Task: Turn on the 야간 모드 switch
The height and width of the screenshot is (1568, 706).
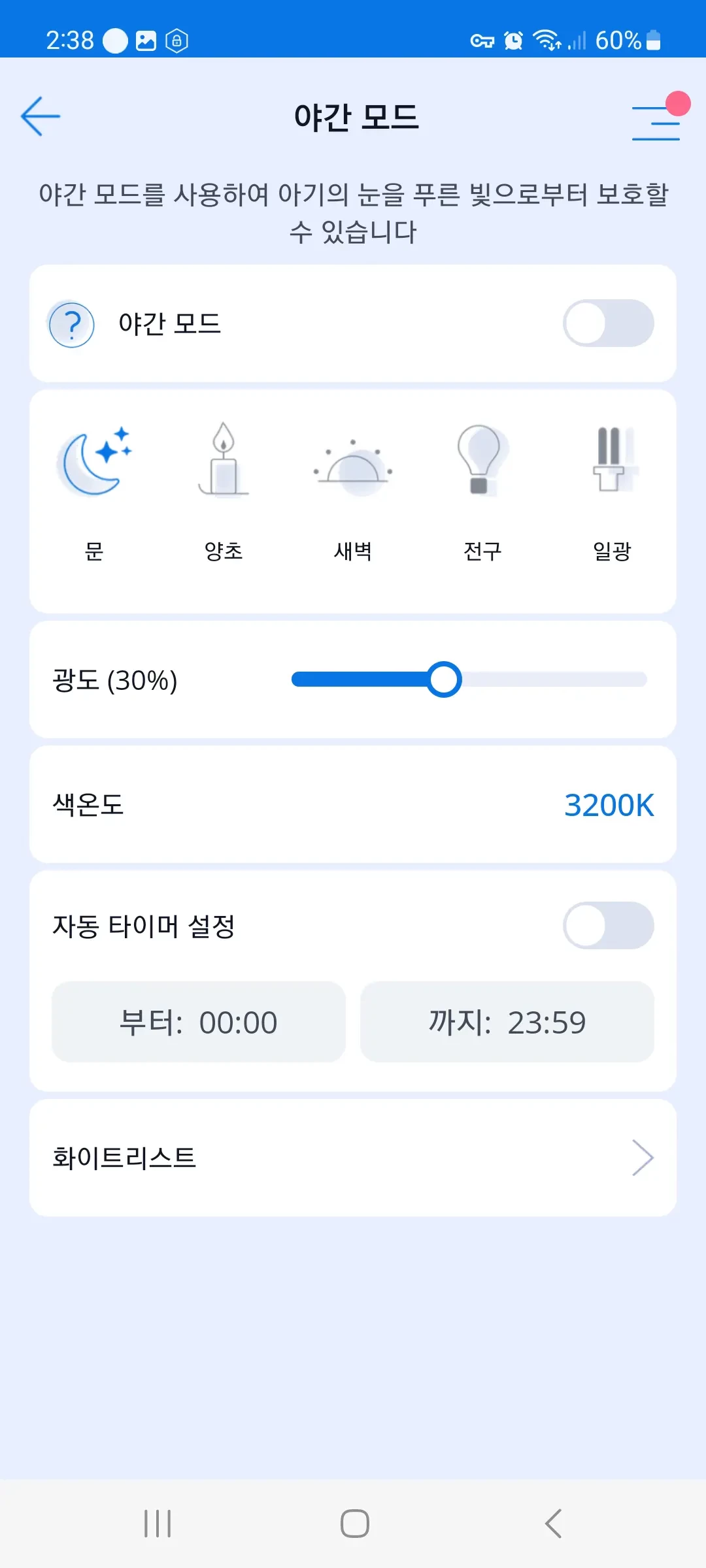Action: coord(608,323)
